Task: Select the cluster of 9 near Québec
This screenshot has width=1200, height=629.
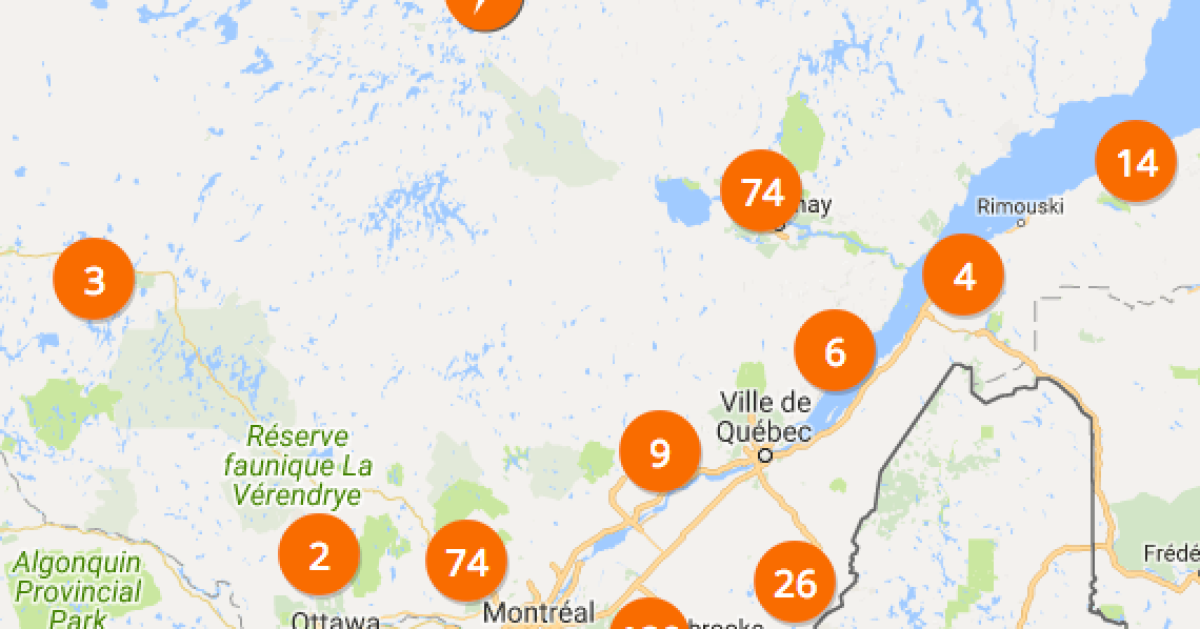Action: 660,453
